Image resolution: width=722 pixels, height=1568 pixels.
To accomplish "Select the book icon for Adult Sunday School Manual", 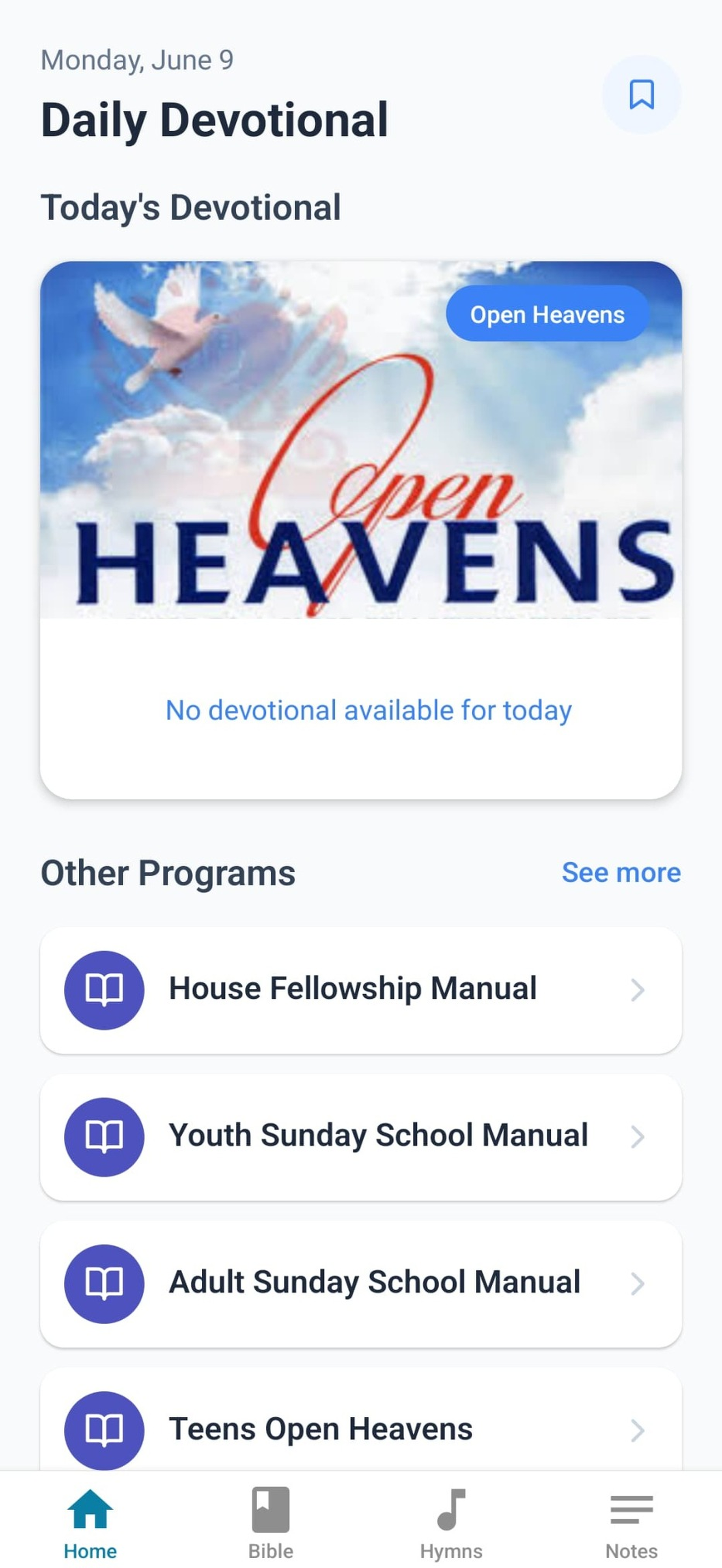I will tap(104, 1283).
